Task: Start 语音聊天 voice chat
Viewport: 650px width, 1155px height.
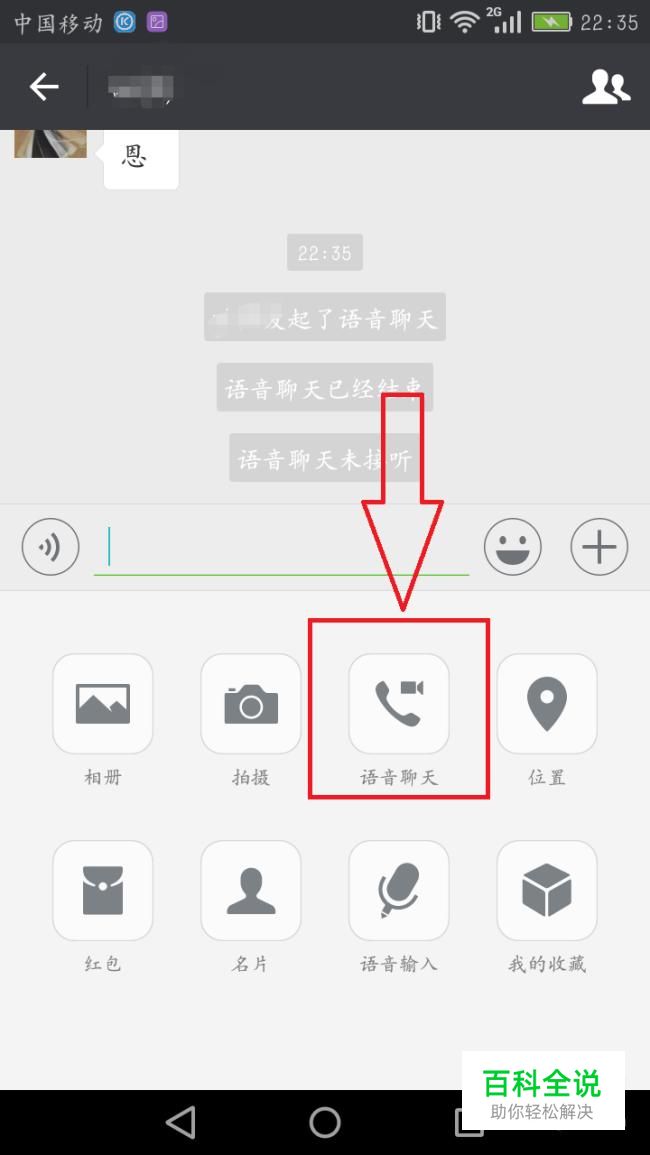Action: [x=399, y=704]
